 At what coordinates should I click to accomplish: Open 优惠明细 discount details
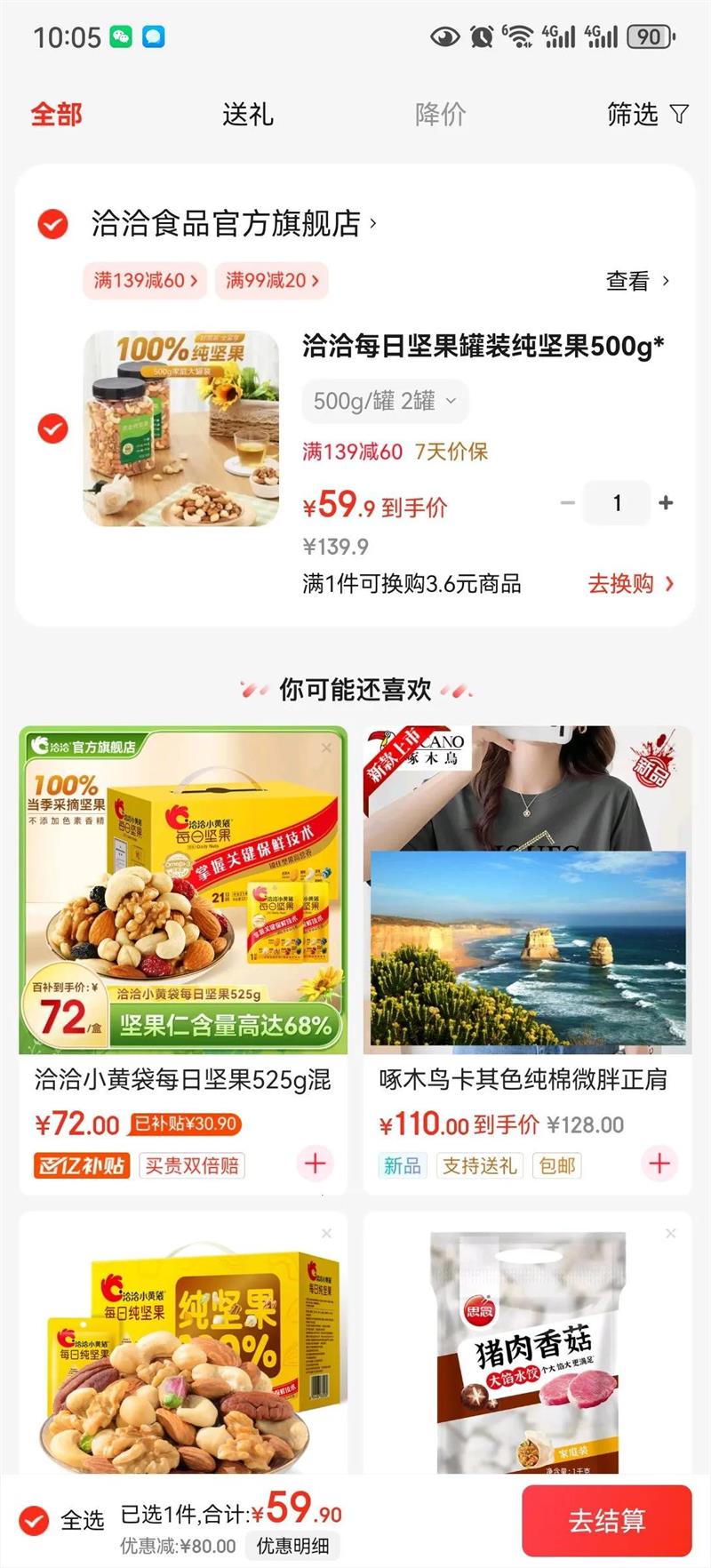click(x=292, y=1547)
